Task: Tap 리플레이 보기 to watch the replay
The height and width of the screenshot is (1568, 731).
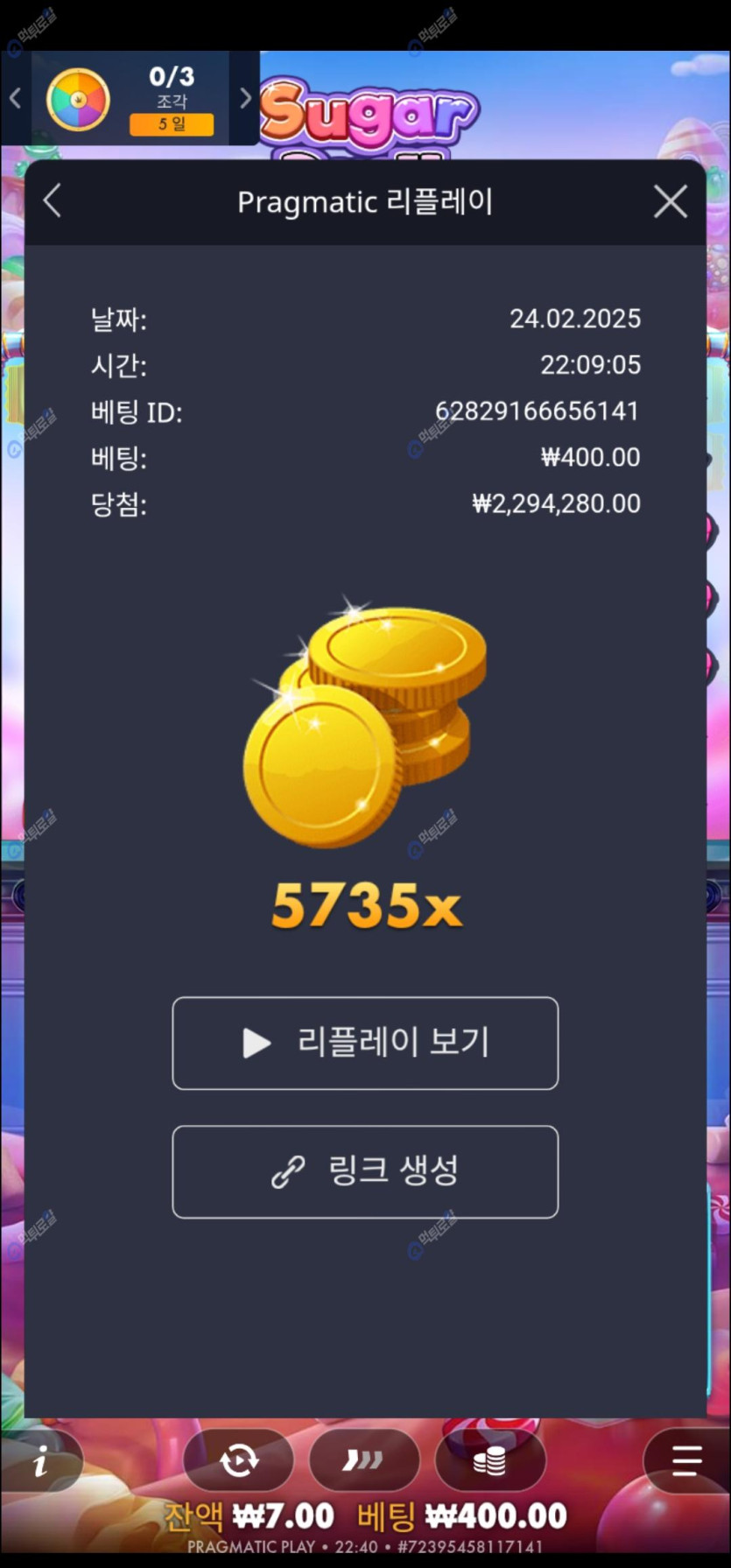Action: 365,1043
